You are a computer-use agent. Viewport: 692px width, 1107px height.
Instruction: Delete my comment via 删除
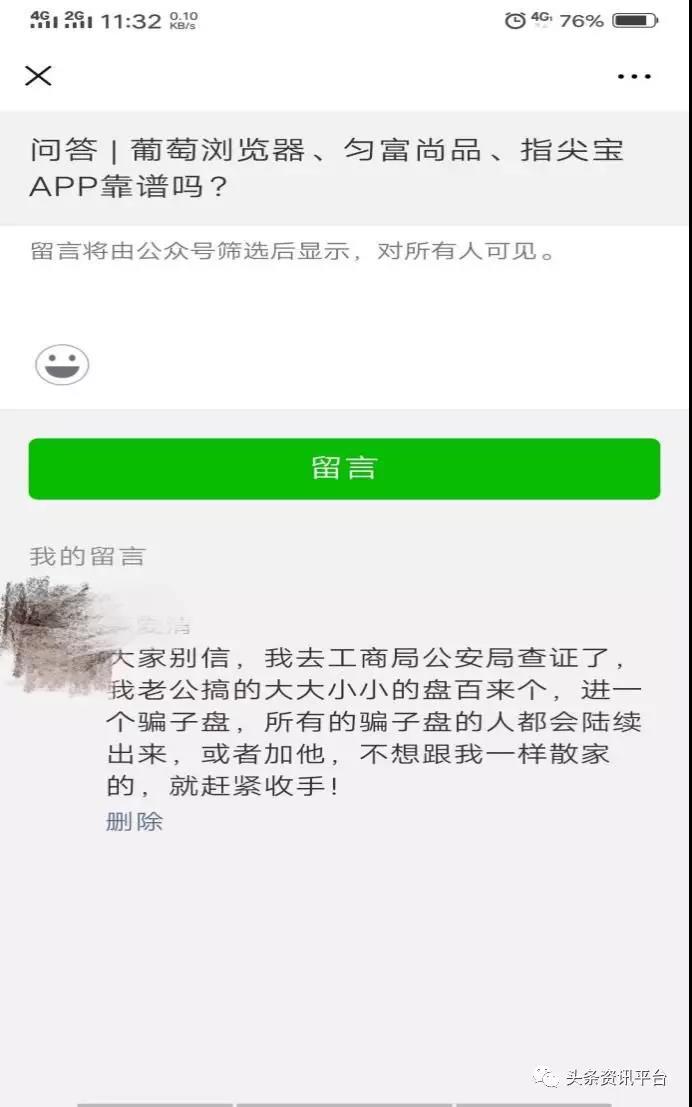134,822
